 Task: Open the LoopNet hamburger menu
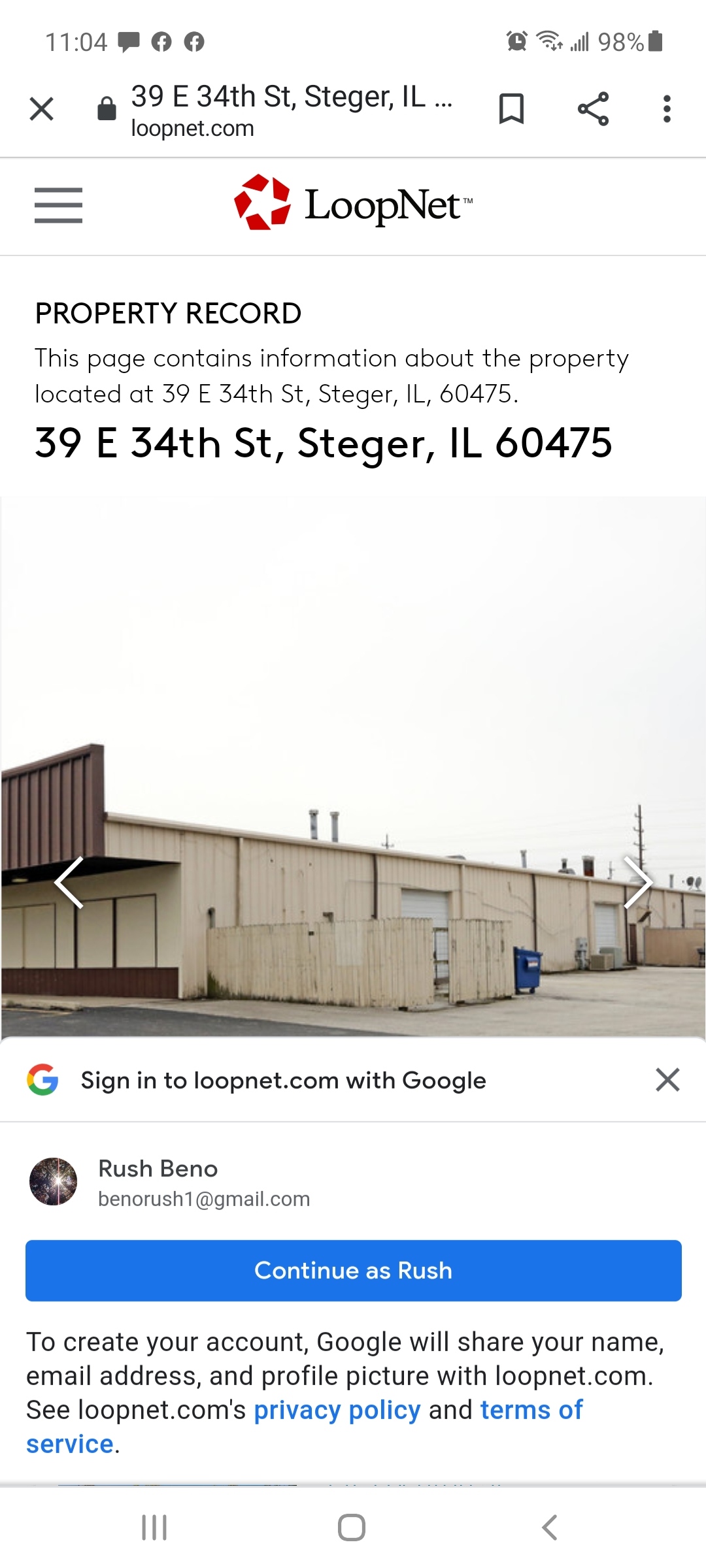pyautogui.click(x=58, y=205)
